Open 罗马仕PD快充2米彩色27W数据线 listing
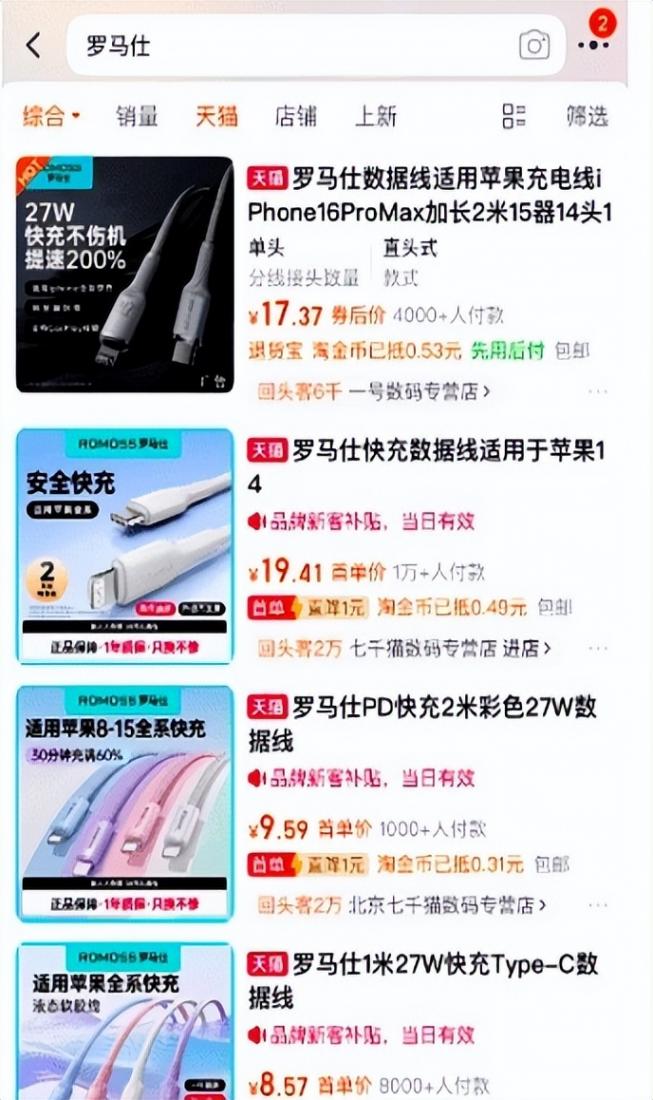The image size is (653, 1100). [422, 724]
